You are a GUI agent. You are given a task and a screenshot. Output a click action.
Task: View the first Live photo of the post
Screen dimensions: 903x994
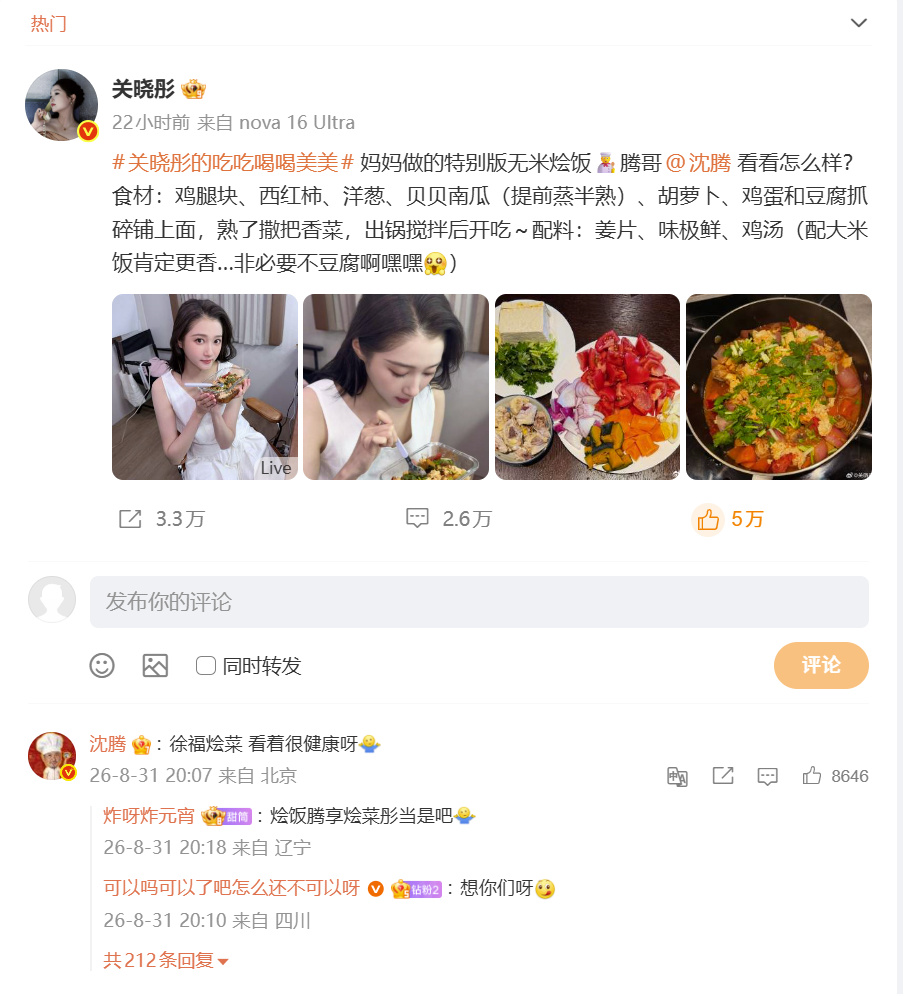205,387
